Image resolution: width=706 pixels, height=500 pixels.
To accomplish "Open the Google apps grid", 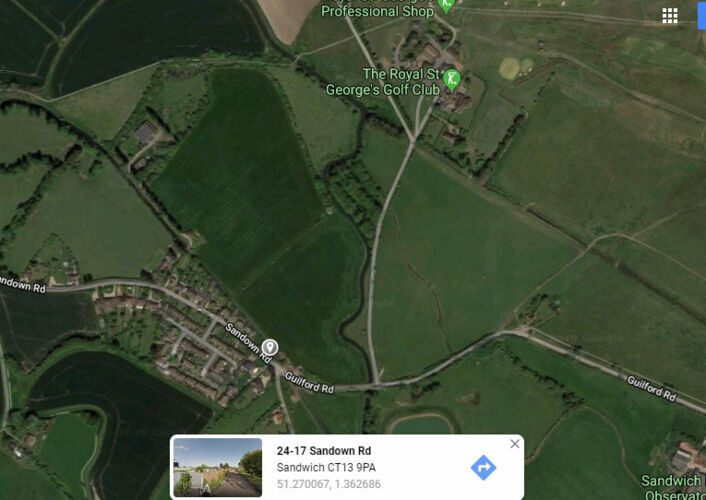I will click(x=670, y=15).
